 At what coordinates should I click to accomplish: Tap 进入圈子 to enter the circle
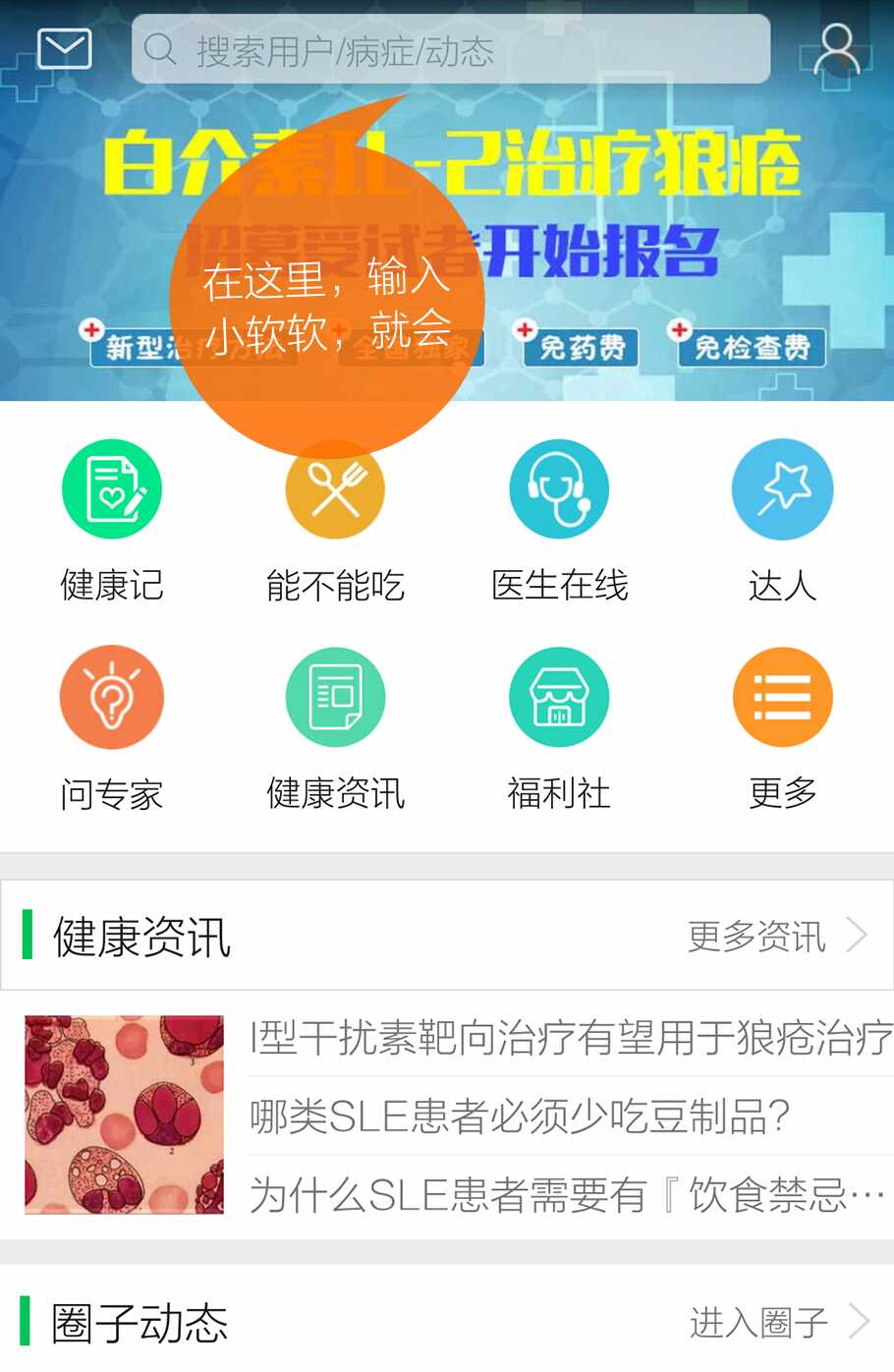point(778,1322)
